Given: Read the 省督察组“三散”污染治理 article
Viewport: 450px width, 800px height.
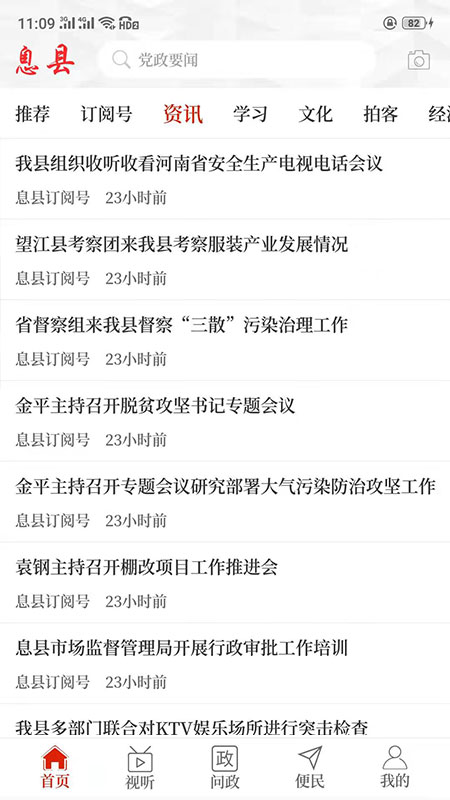Looking at the screenshot, I should click(225, 340).
